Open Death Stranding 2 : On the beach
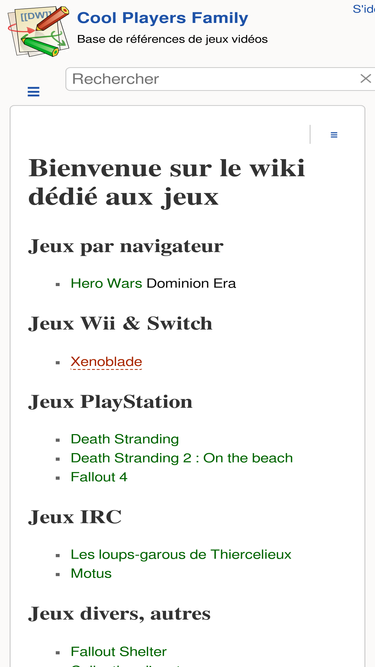Image resolution: width=375 pixels, height=667 pixels. pyautogui.click(x=182, y=458)
